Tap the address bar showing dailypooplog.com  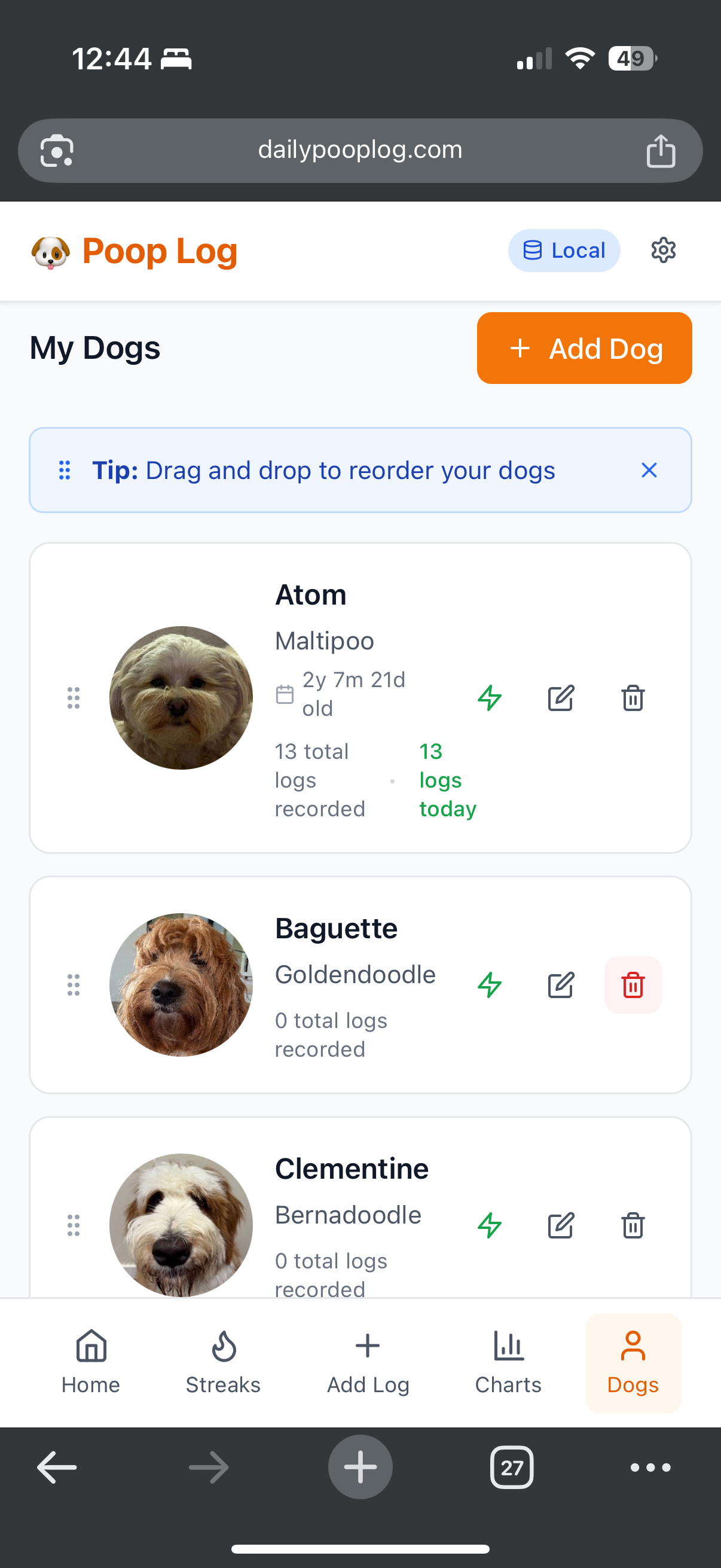pos(360,150)
